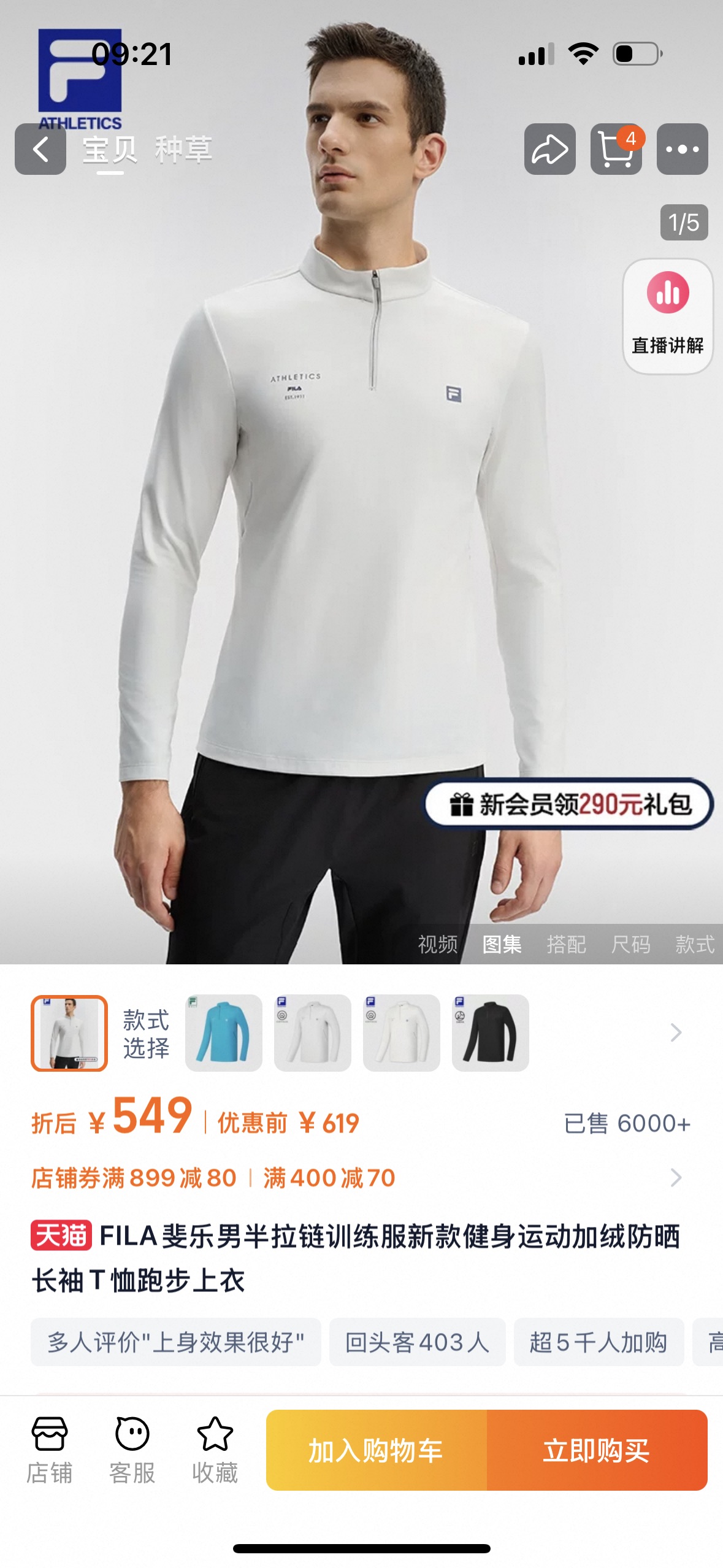This screenshot has height=1568, width=723.
Task: Switch to the 视频 media tab
Action: 437,944
